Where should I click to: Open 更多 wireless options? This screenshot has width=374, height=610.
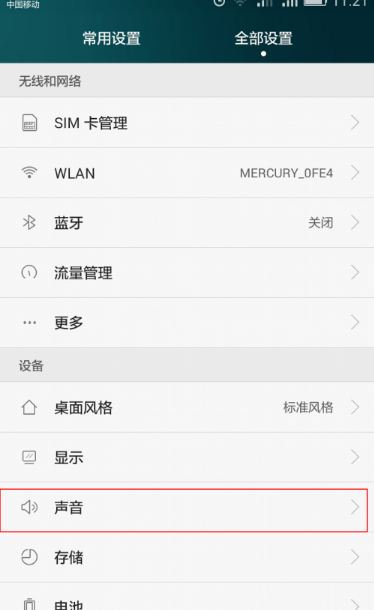click(187, 323)
